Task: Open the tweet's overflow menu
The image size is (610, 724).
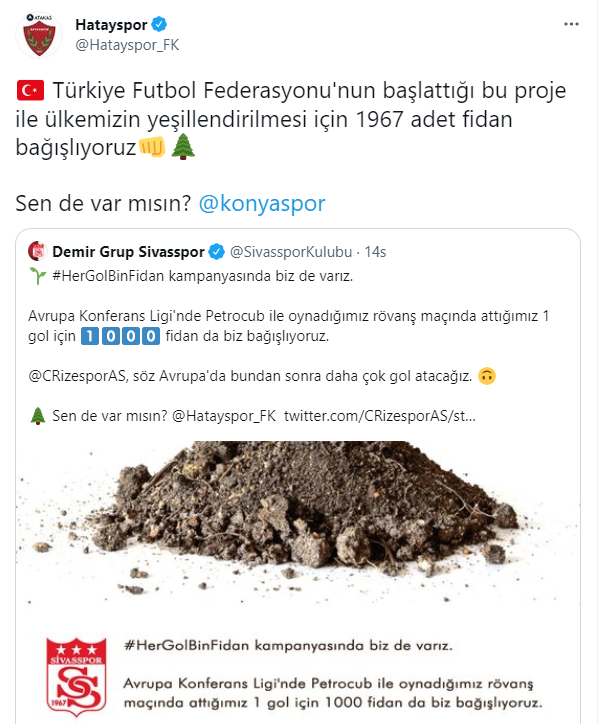Action: (569, 24)
